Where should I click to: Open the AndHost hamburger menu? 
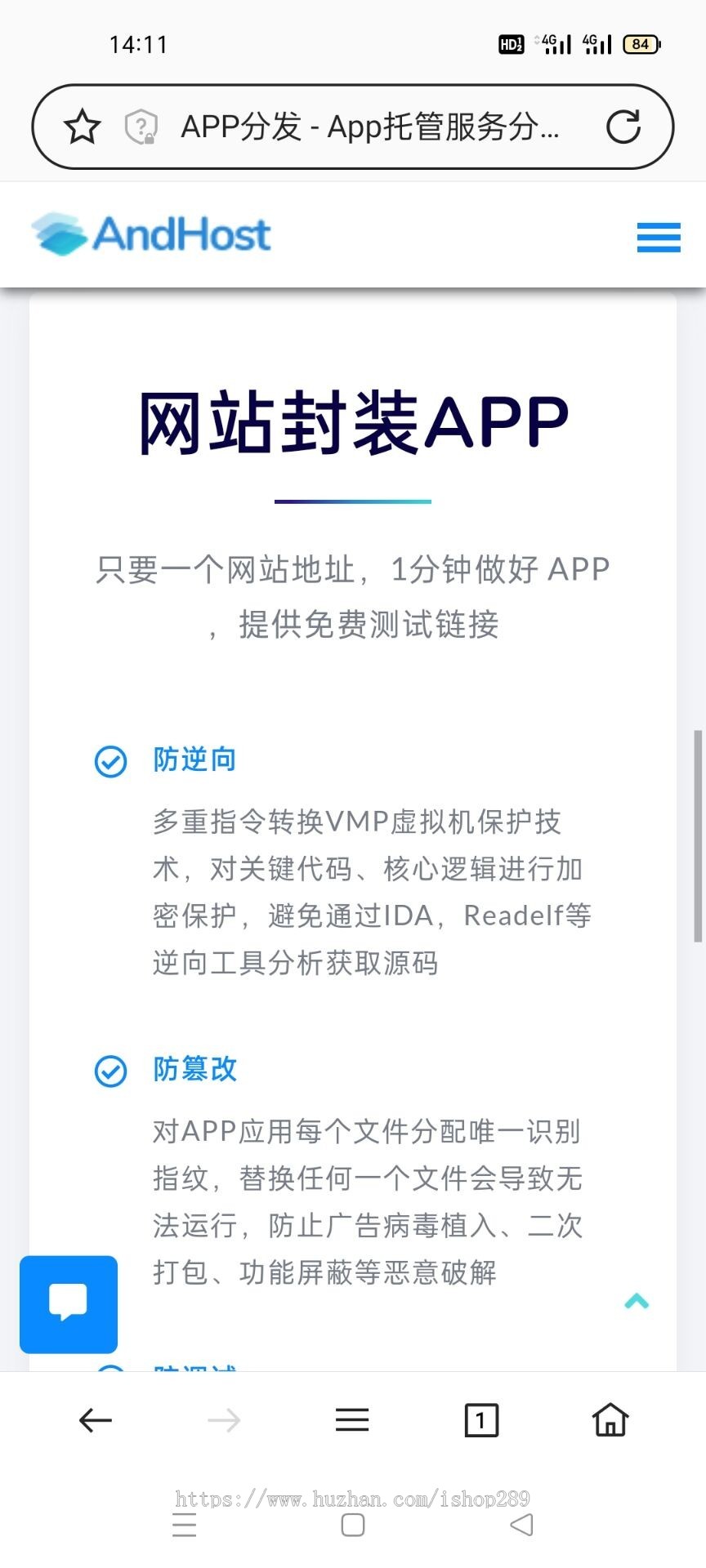click(x=659, y=237)
